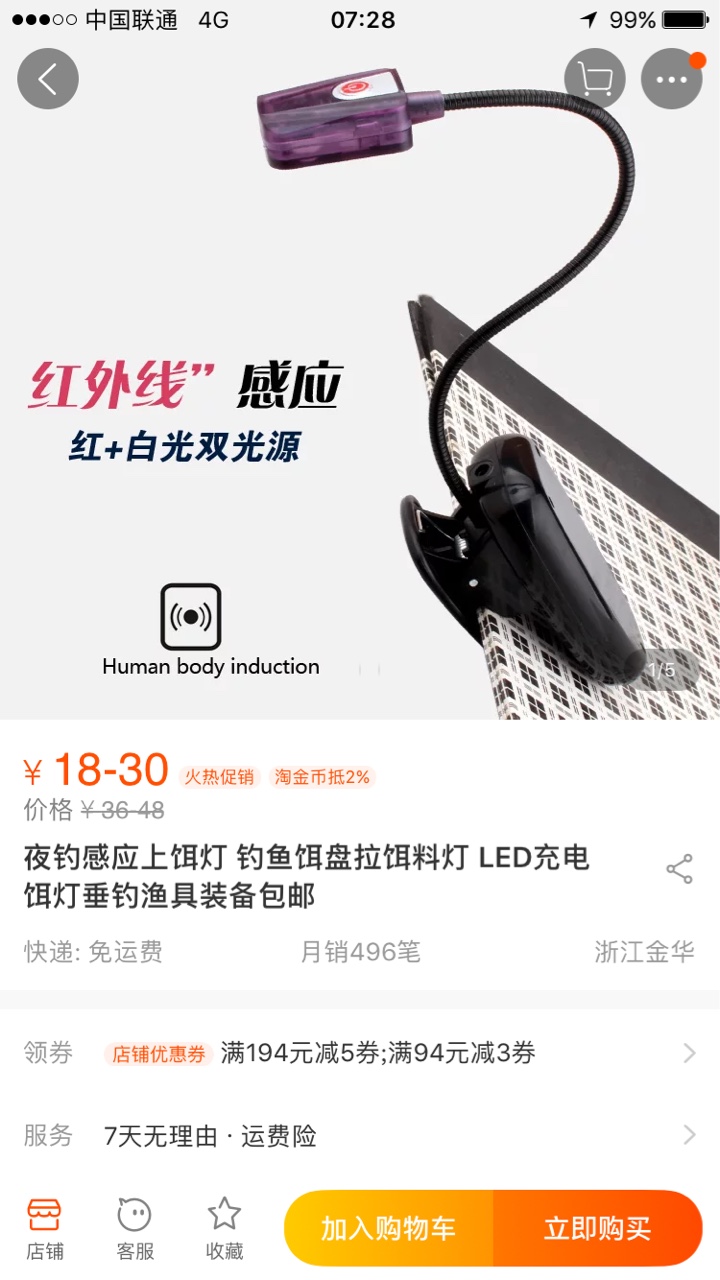Go back to the previous page

47,79
